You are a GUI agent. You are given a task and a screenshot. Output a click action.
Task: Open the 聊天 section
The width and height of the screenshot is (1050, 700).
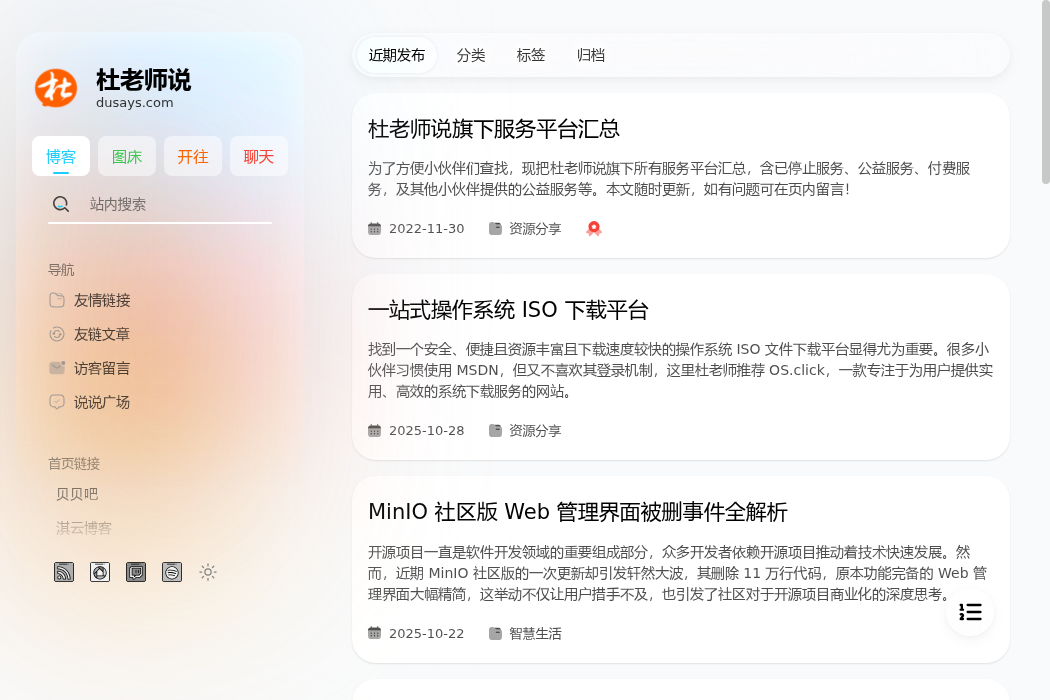point(259,156)
